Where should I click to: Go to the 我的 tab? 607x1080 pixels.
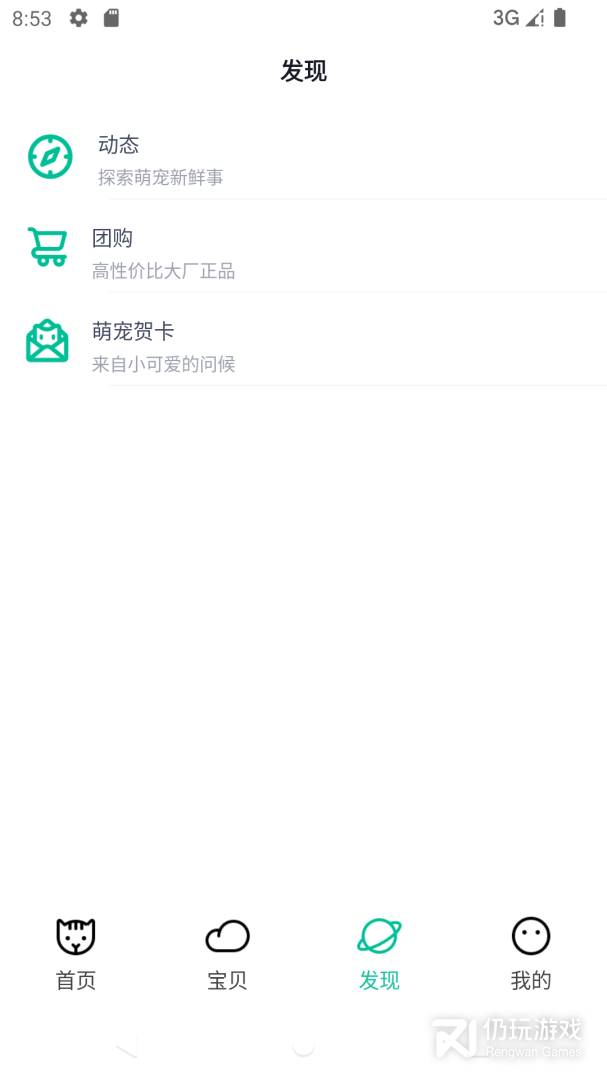[x=531, y=953]
